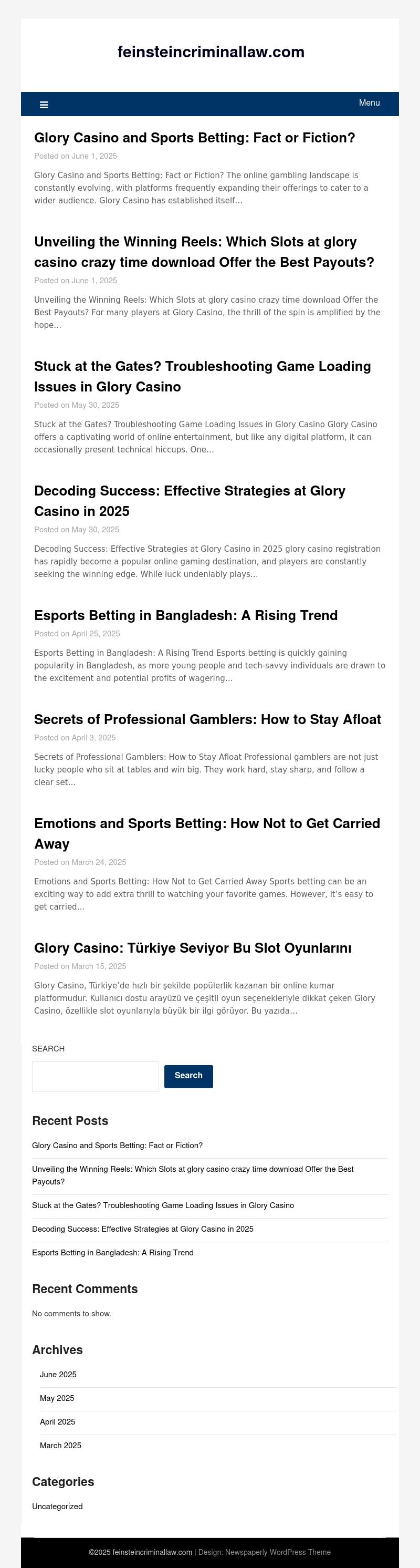
Task: Open Emotions and Sports Betting article
Action: tap(207, 833)
